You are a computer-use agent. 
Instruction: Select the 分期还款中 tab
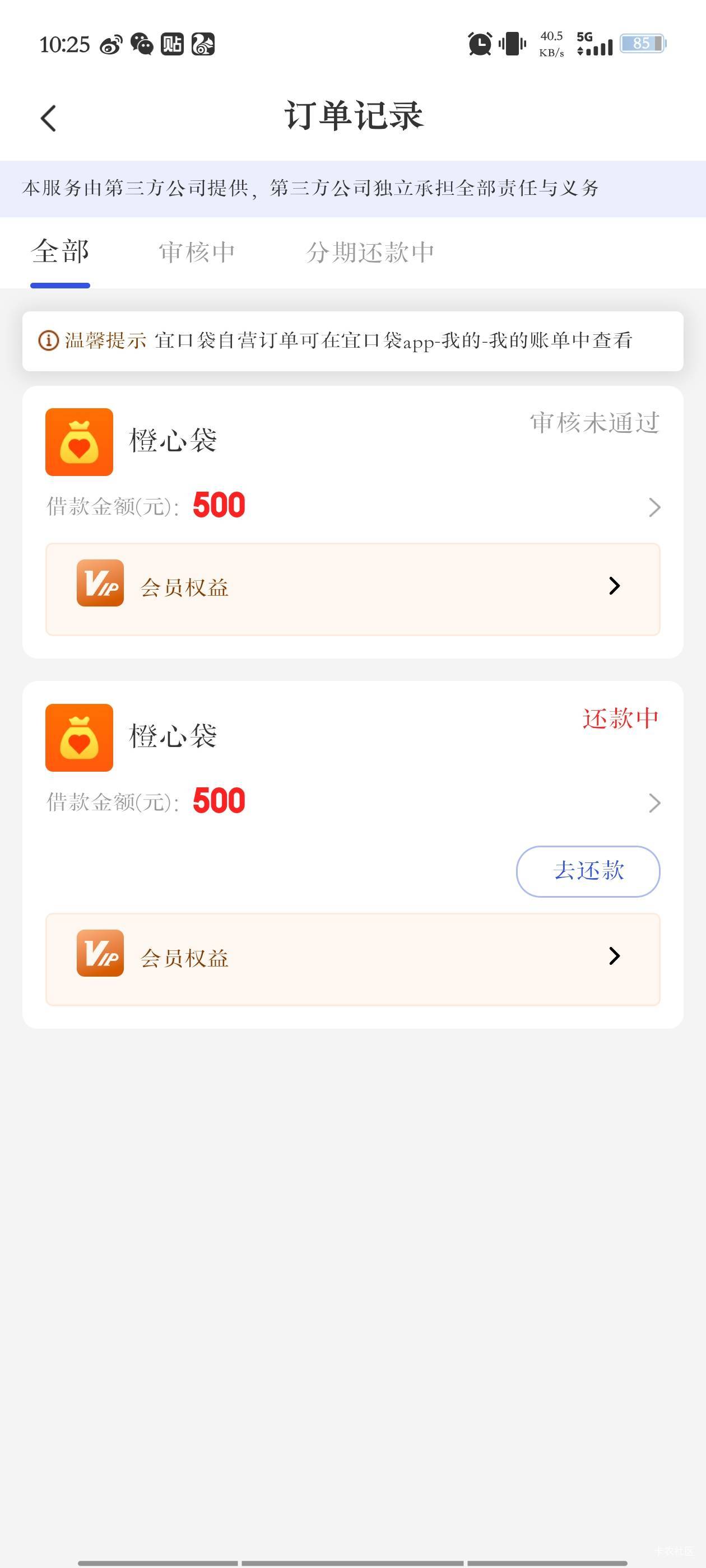pyautogui.click(x=370, y=252)
